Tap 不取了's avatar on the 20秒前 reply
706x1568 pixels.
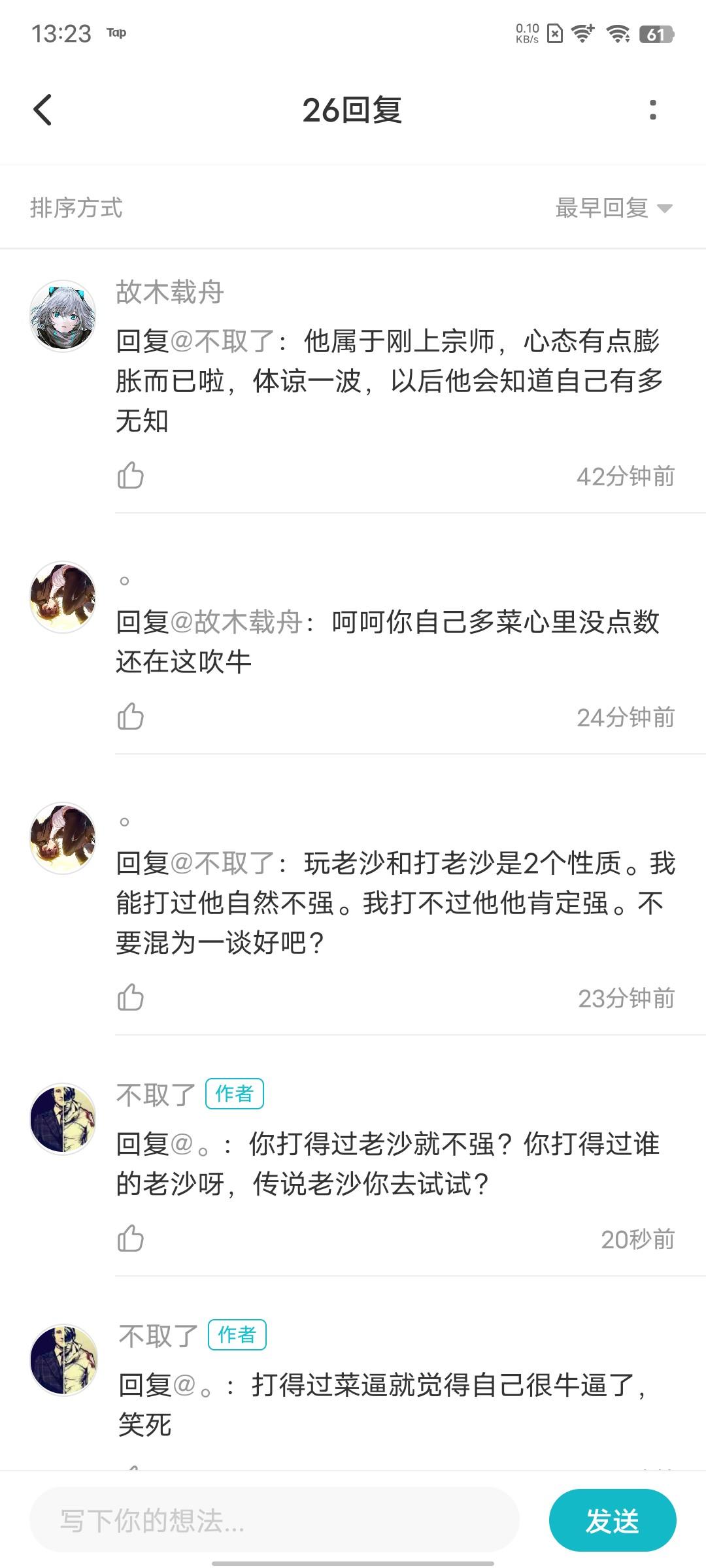63,1119
